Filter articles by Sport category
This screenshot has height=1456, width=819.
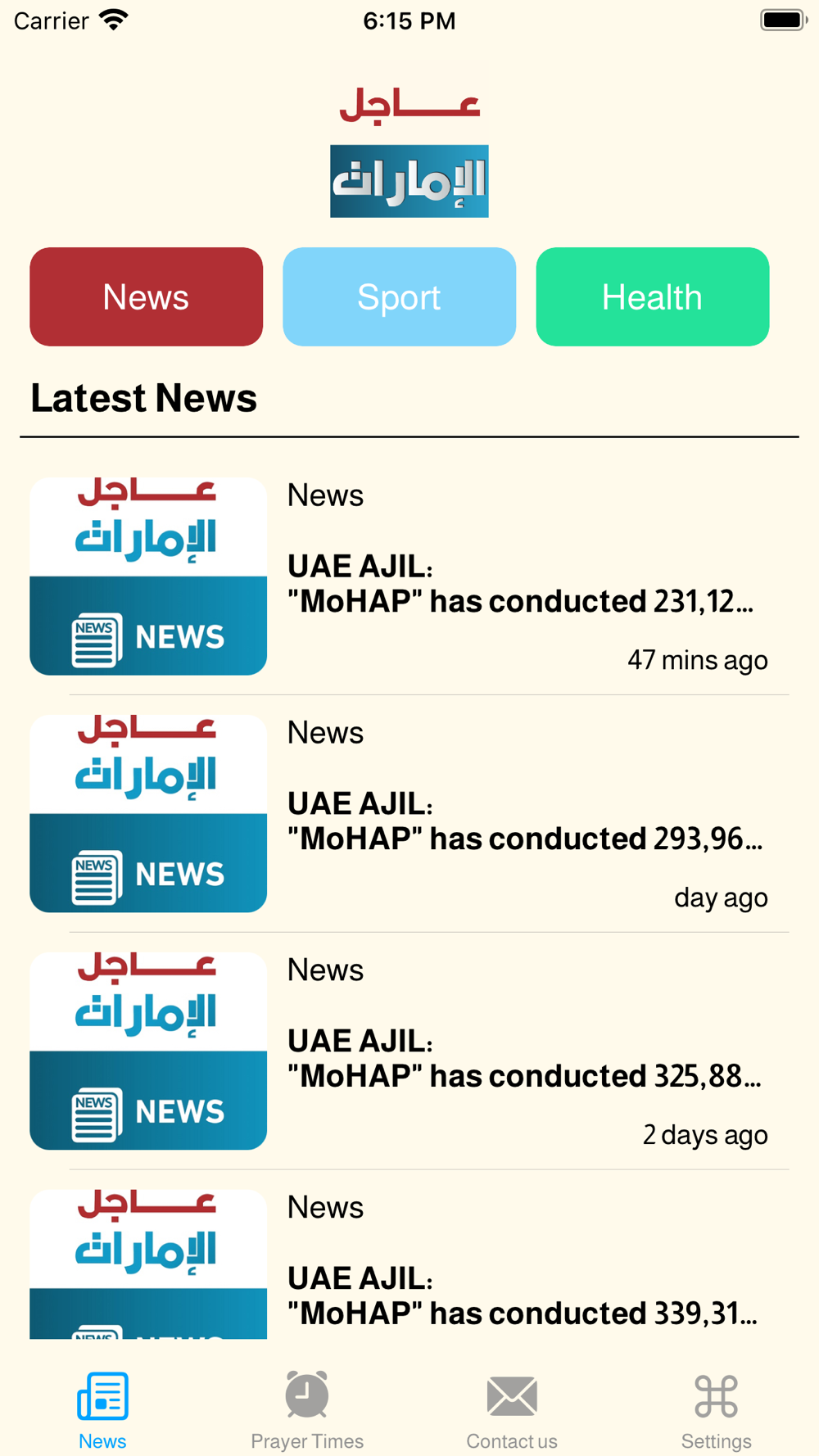click(399, 296)
